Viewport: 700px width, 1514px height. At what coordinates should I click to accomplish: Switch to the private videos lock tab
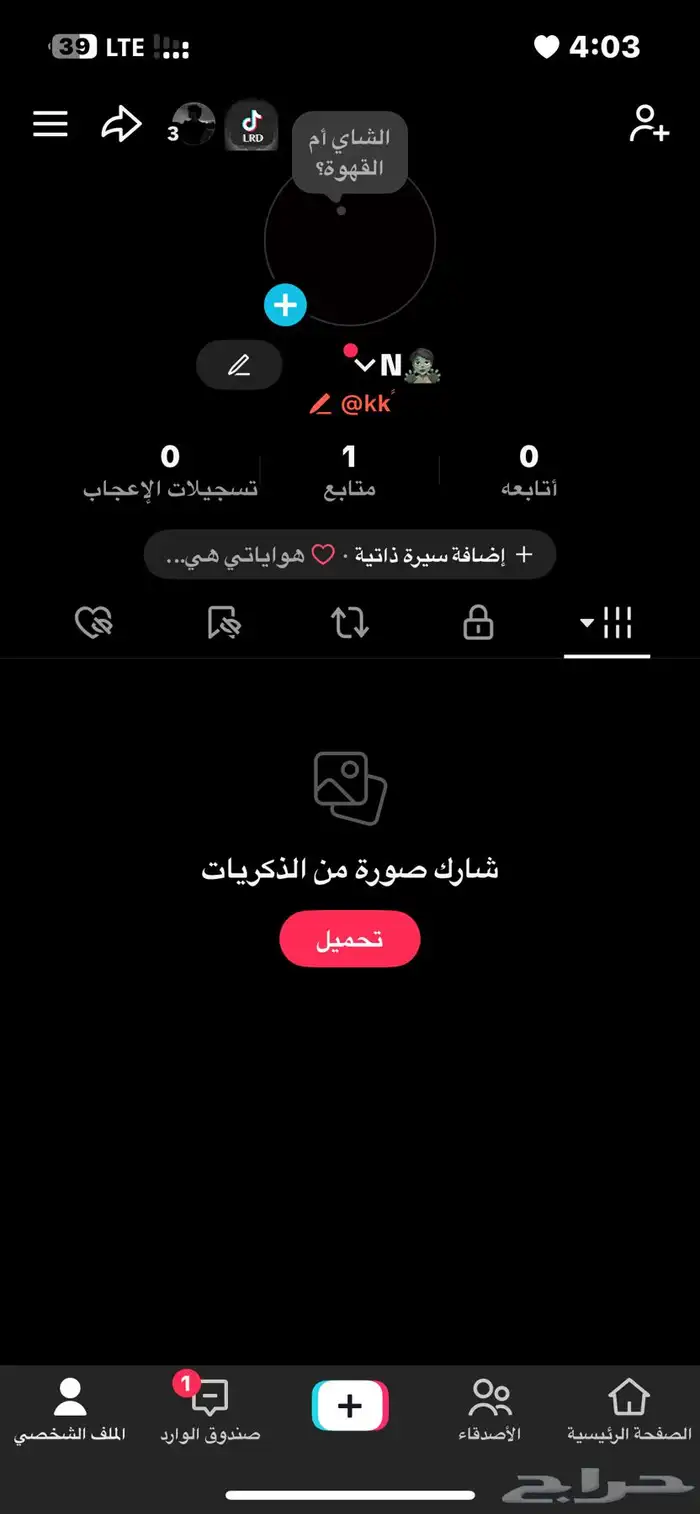tap(478, 624)
